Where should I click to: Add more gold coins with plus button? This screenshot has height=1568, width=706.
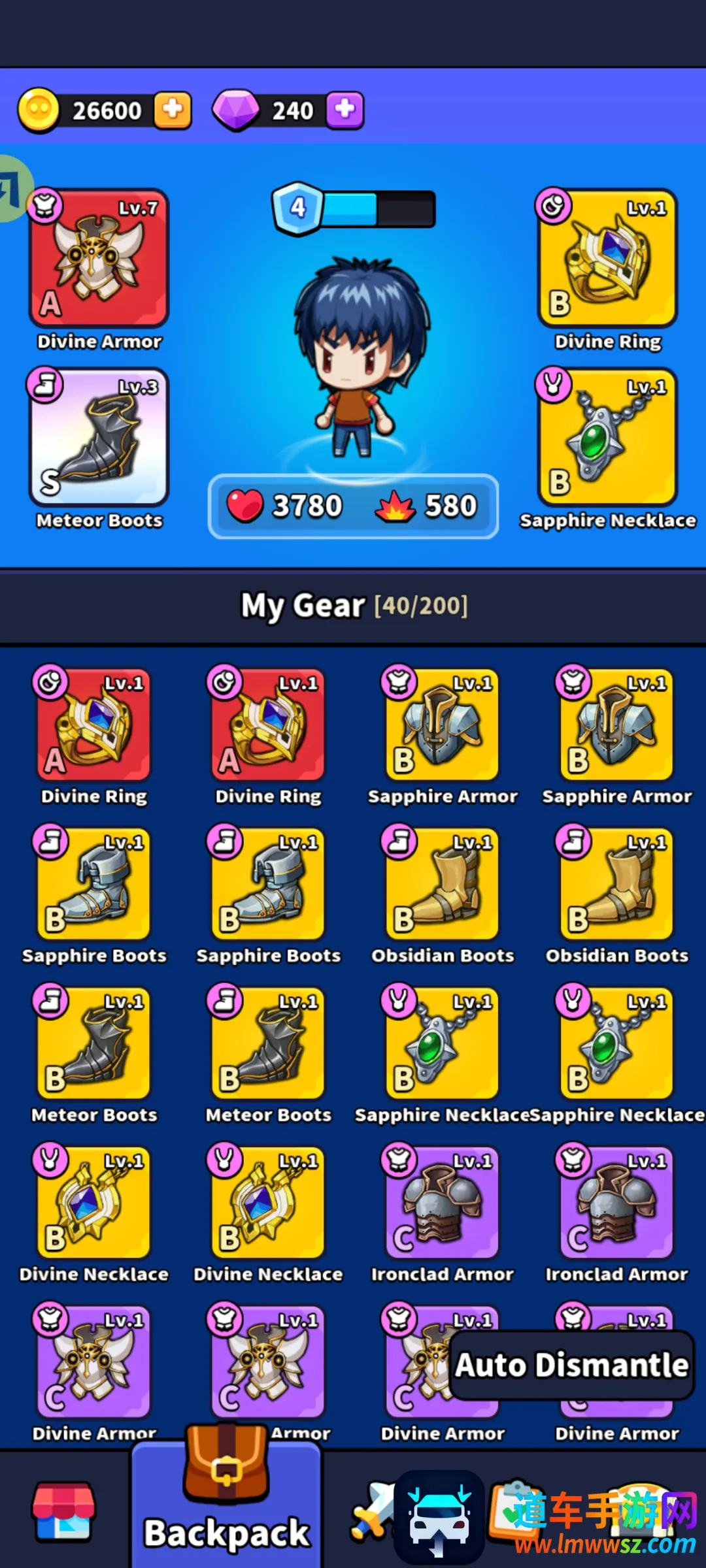click(173, 110)
